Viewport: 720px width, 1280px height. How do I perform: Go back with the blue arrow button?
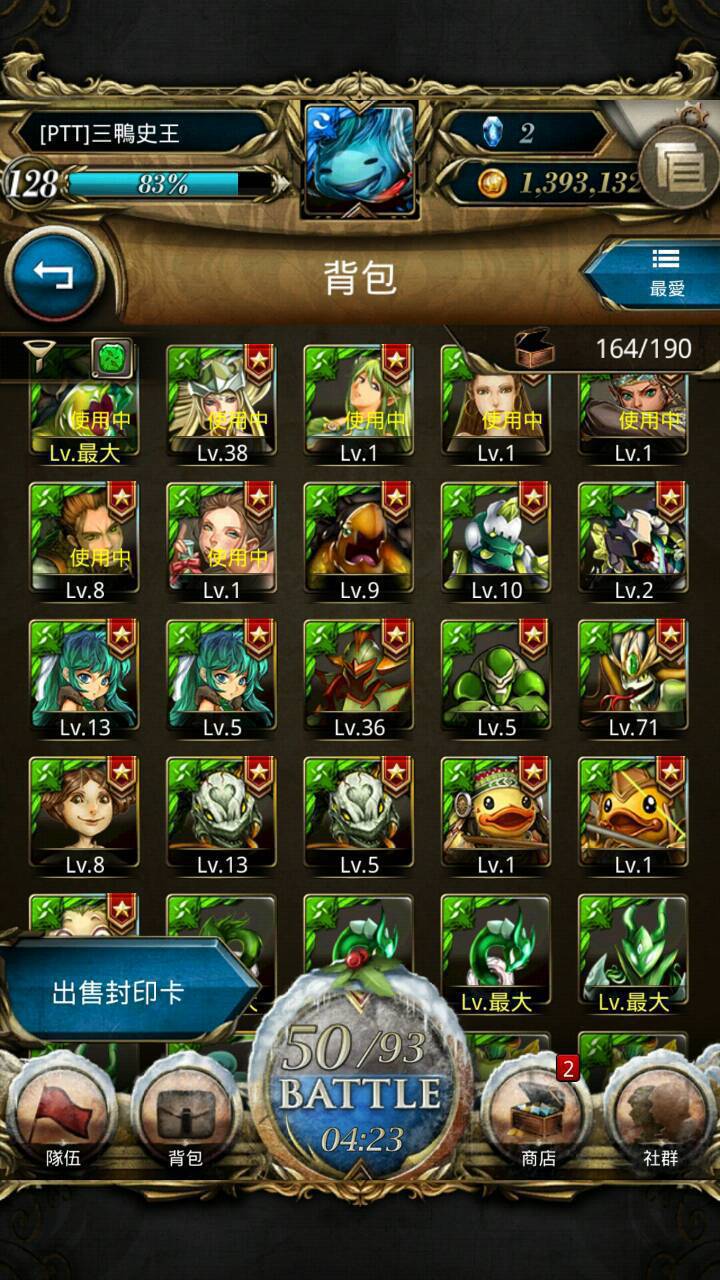[54, 274]
